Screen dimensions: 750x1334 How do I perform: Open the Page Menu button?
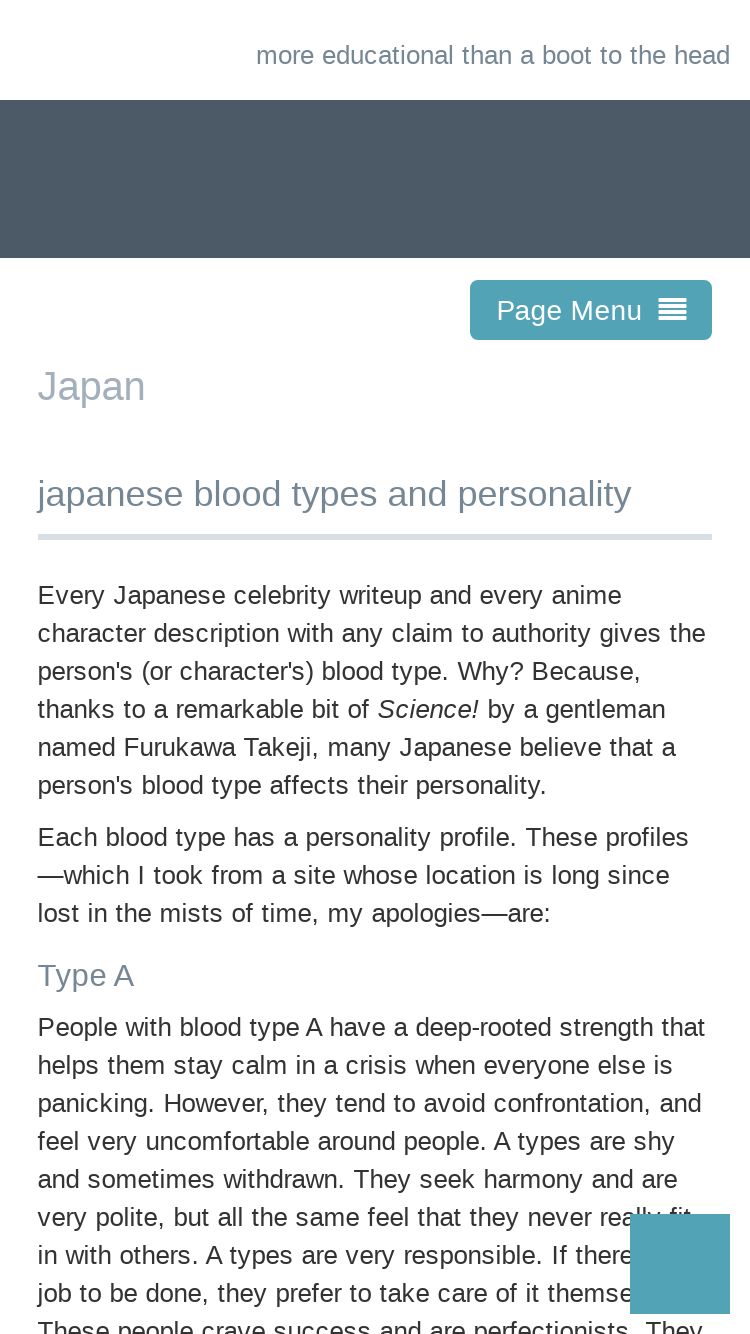pos(591,310)
